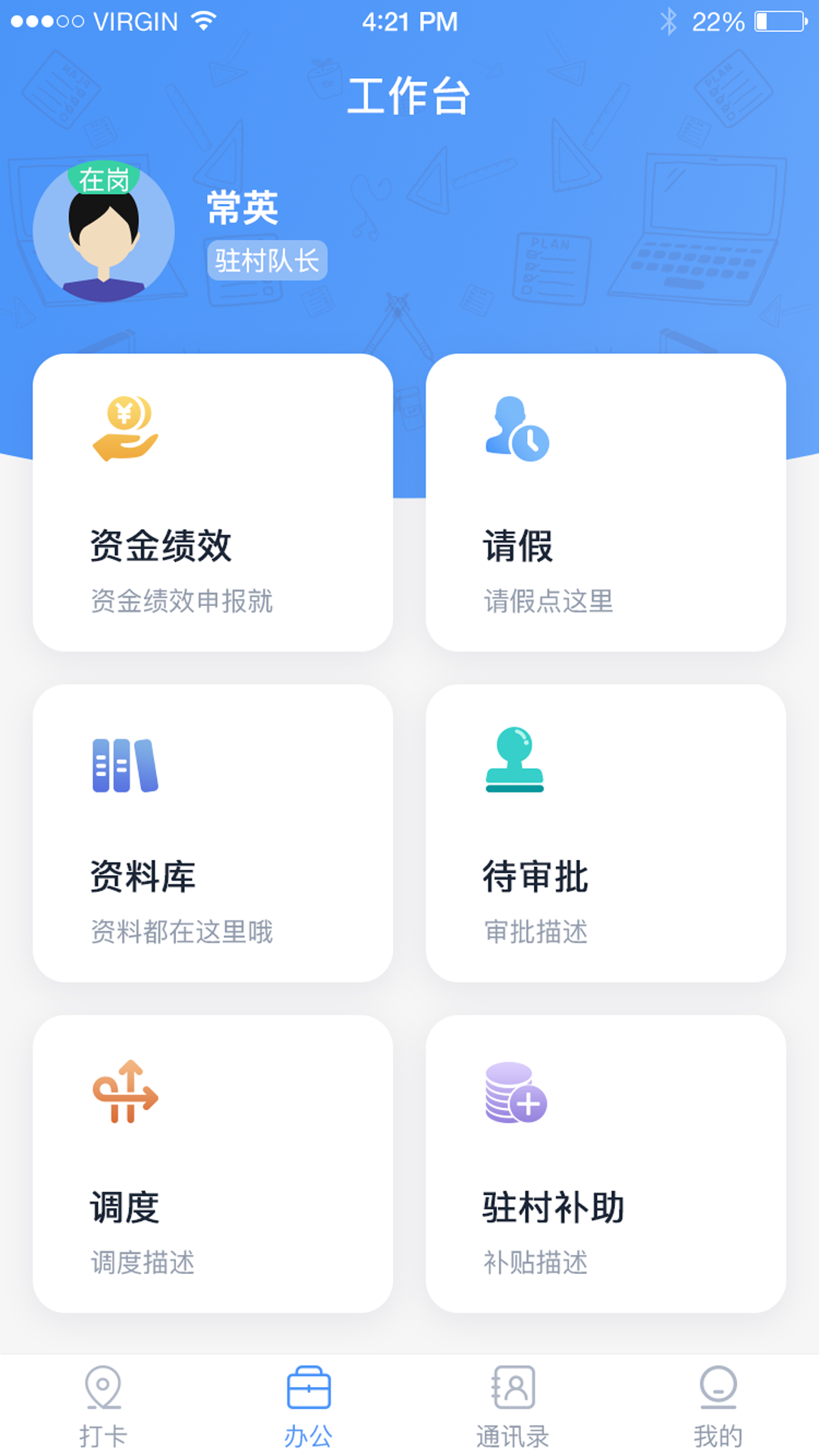Open the 调度 dispatch card
The image size is (819, 1456).
tap(212, 1163)
